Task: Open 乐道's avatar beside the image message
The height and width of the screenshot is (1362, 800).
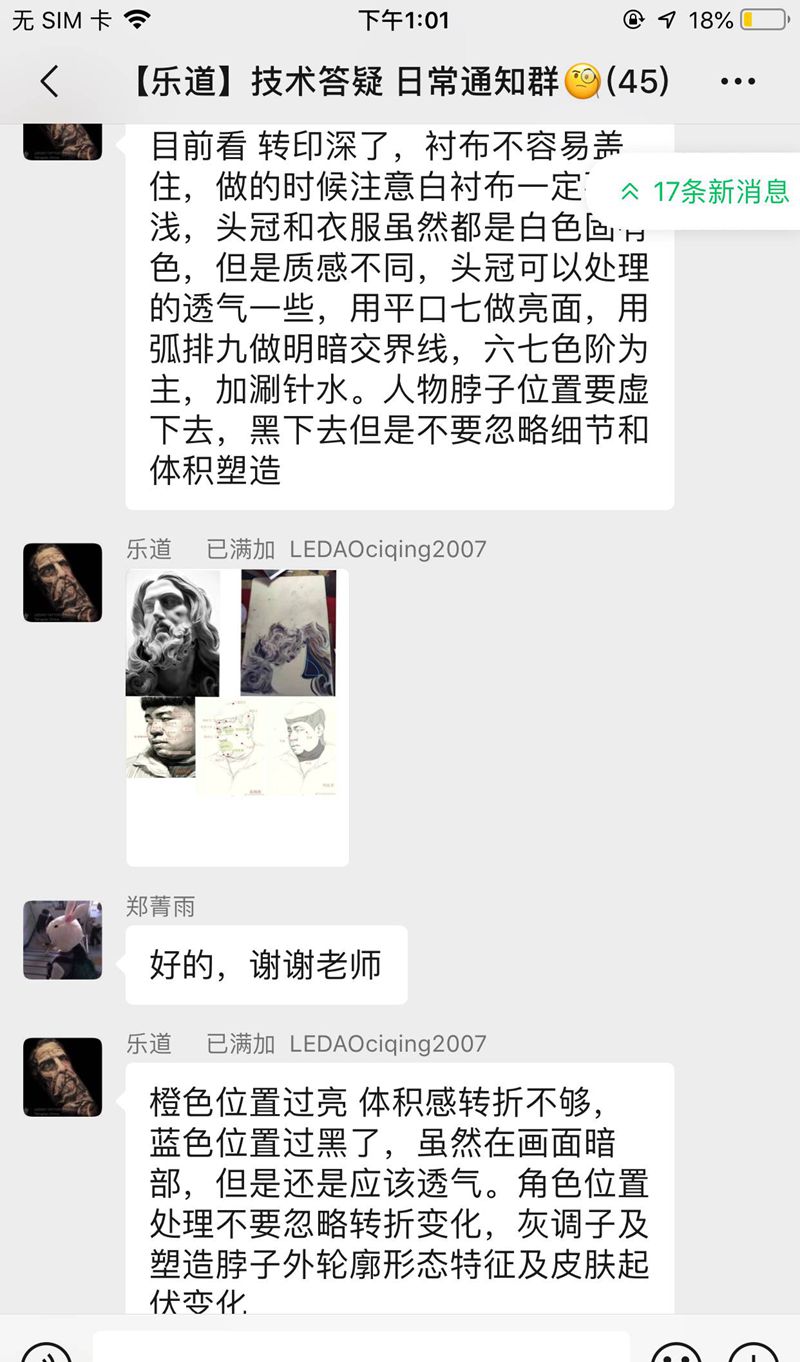Action: click(62, 583)
